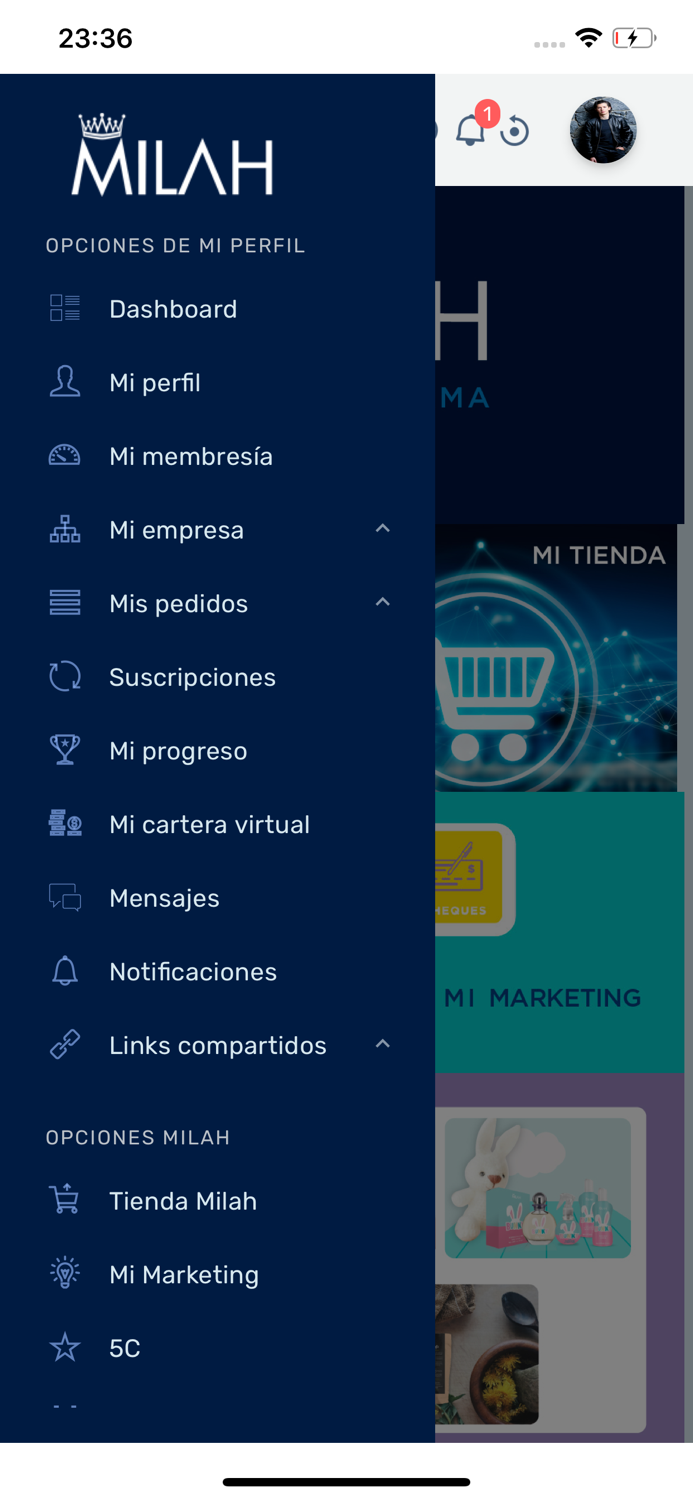This screenshot has width=693, height=1500.
Task: Tap the refresh icon in header
Action: (515, 131)
